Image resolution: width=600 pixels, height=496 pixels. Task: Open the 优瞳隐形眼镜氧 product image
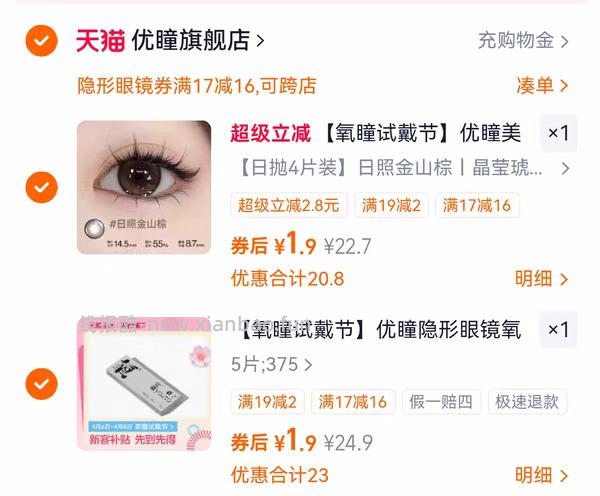pyautogui.click(x=144, y=383)
